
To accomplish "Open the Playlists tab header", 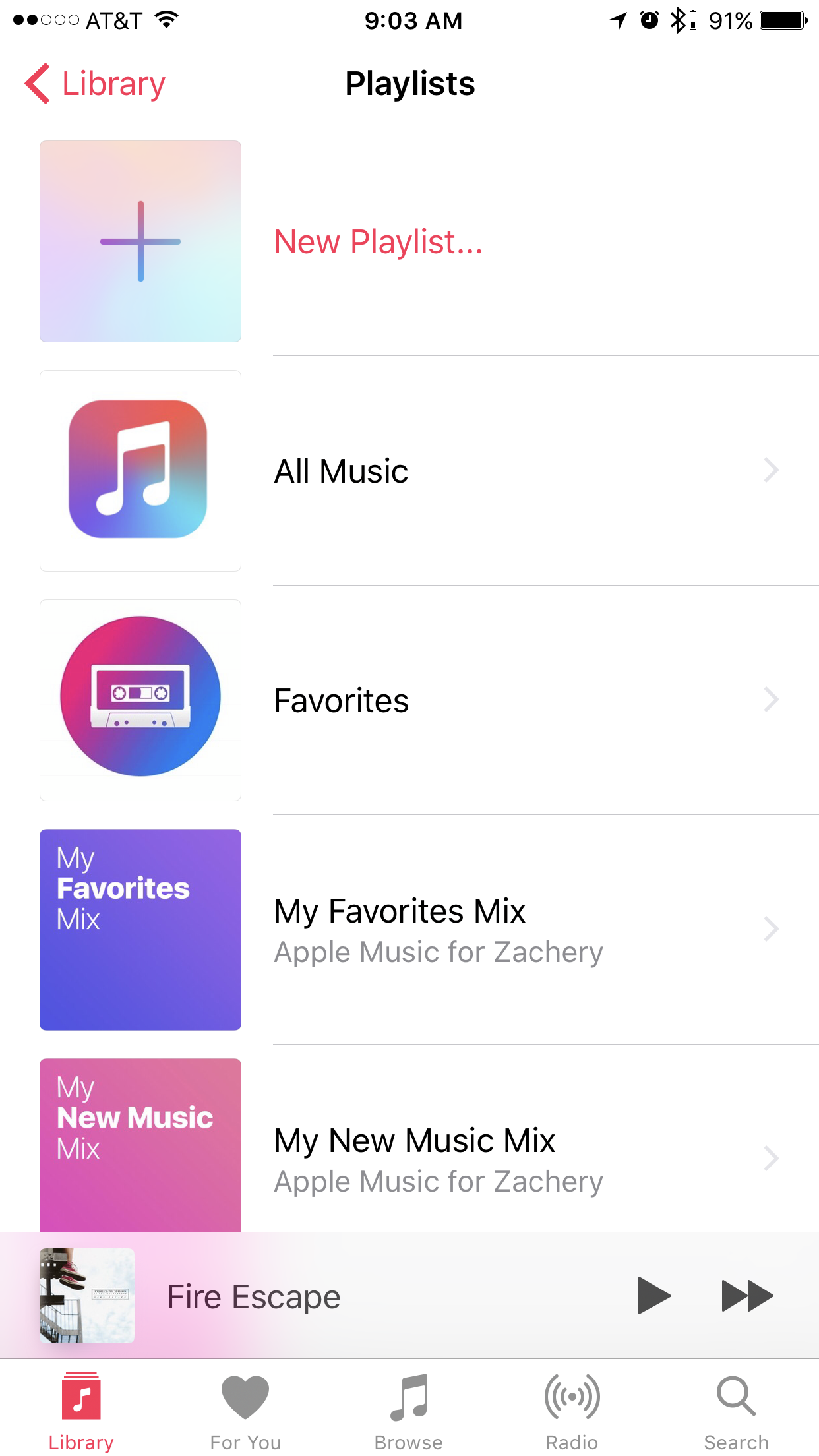I will 409,84.
